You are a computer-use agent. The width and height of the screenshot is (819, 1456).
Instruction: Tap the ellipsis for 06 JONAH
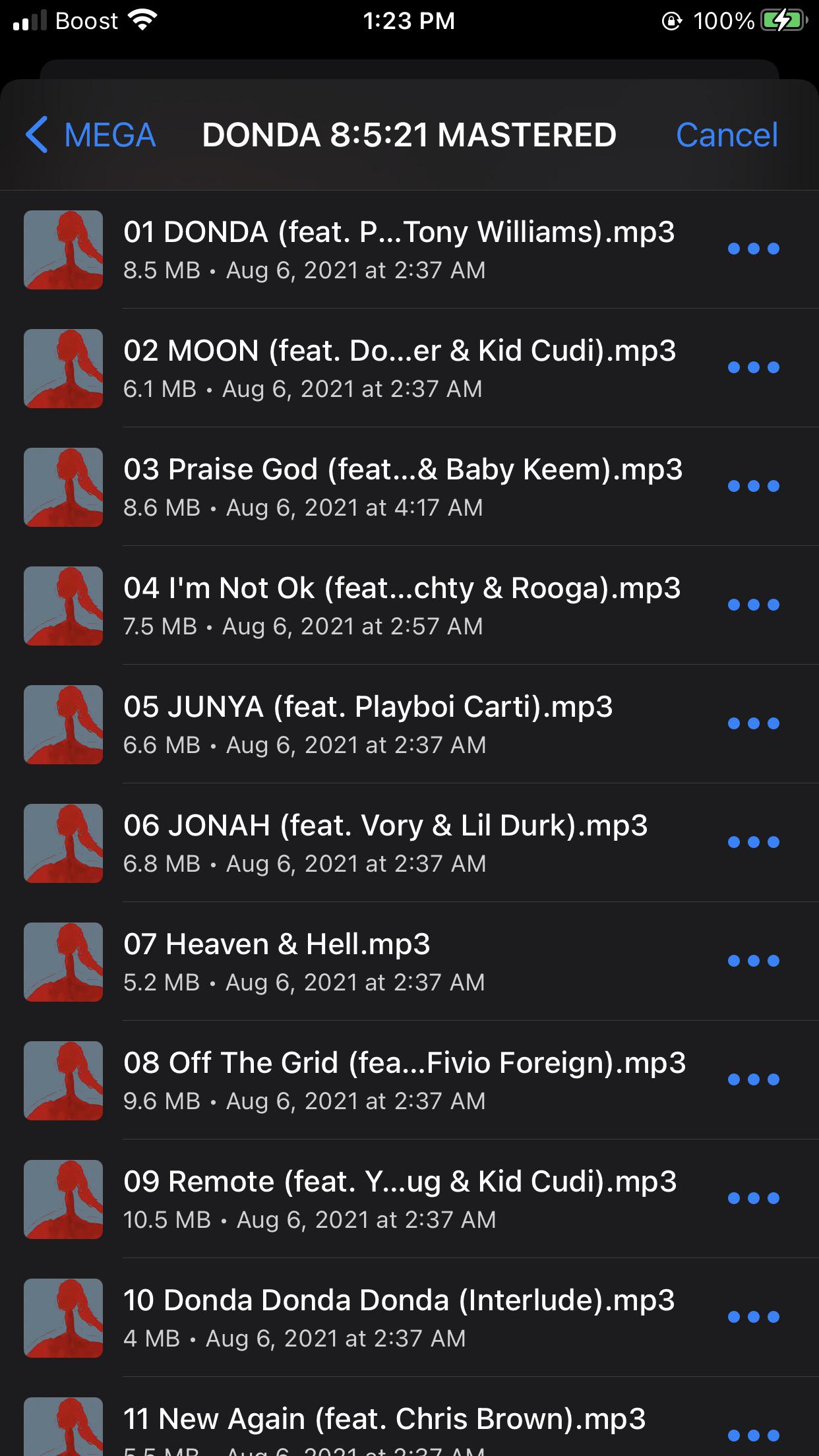click(753, 843)
